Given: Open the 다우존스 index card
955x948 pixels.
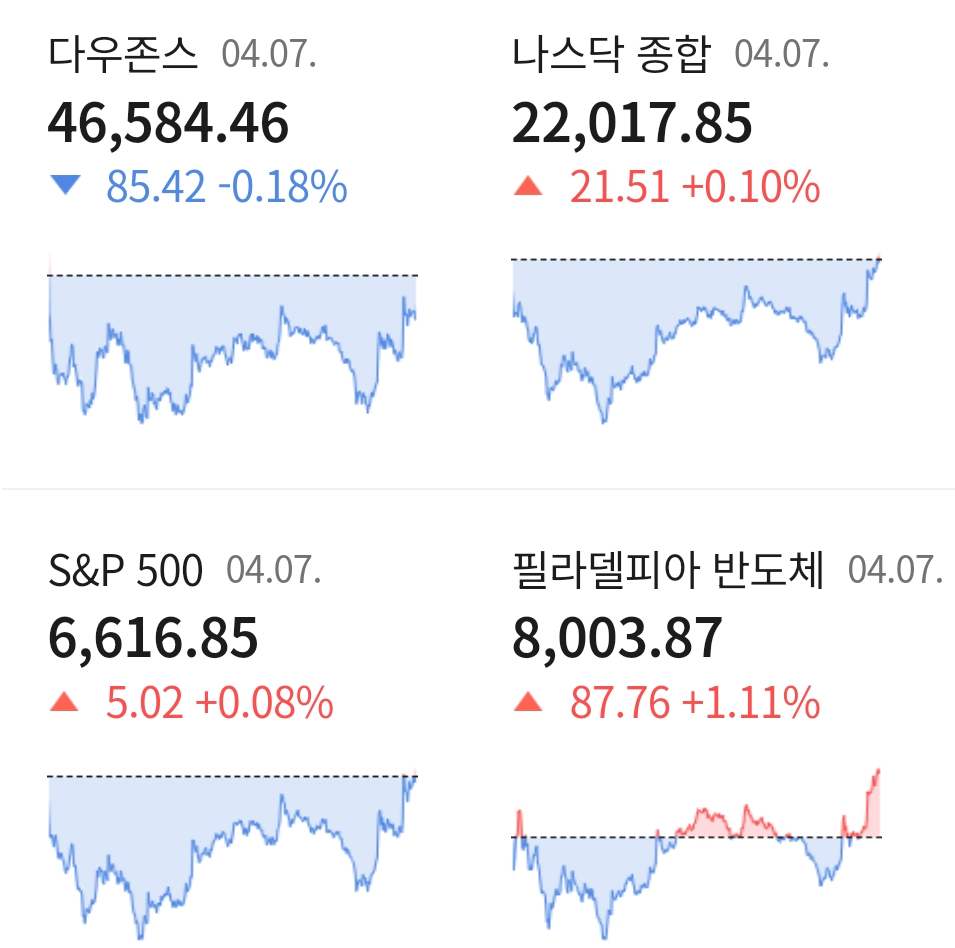Looking at the screenshot, I should (232, 240).
